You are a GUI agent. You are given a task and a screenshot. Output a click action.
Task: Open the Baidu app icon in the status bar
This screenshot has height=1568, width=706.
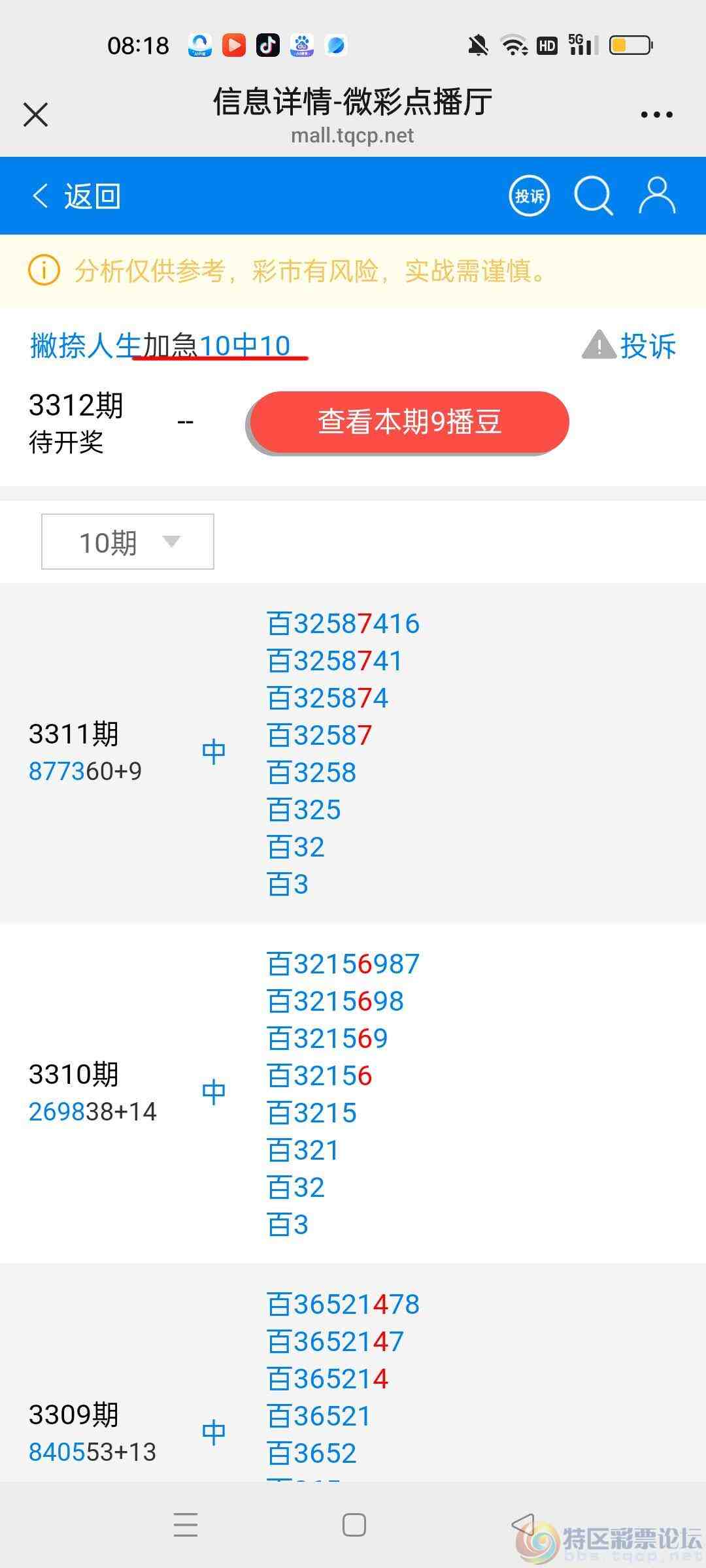coord(302,45)
